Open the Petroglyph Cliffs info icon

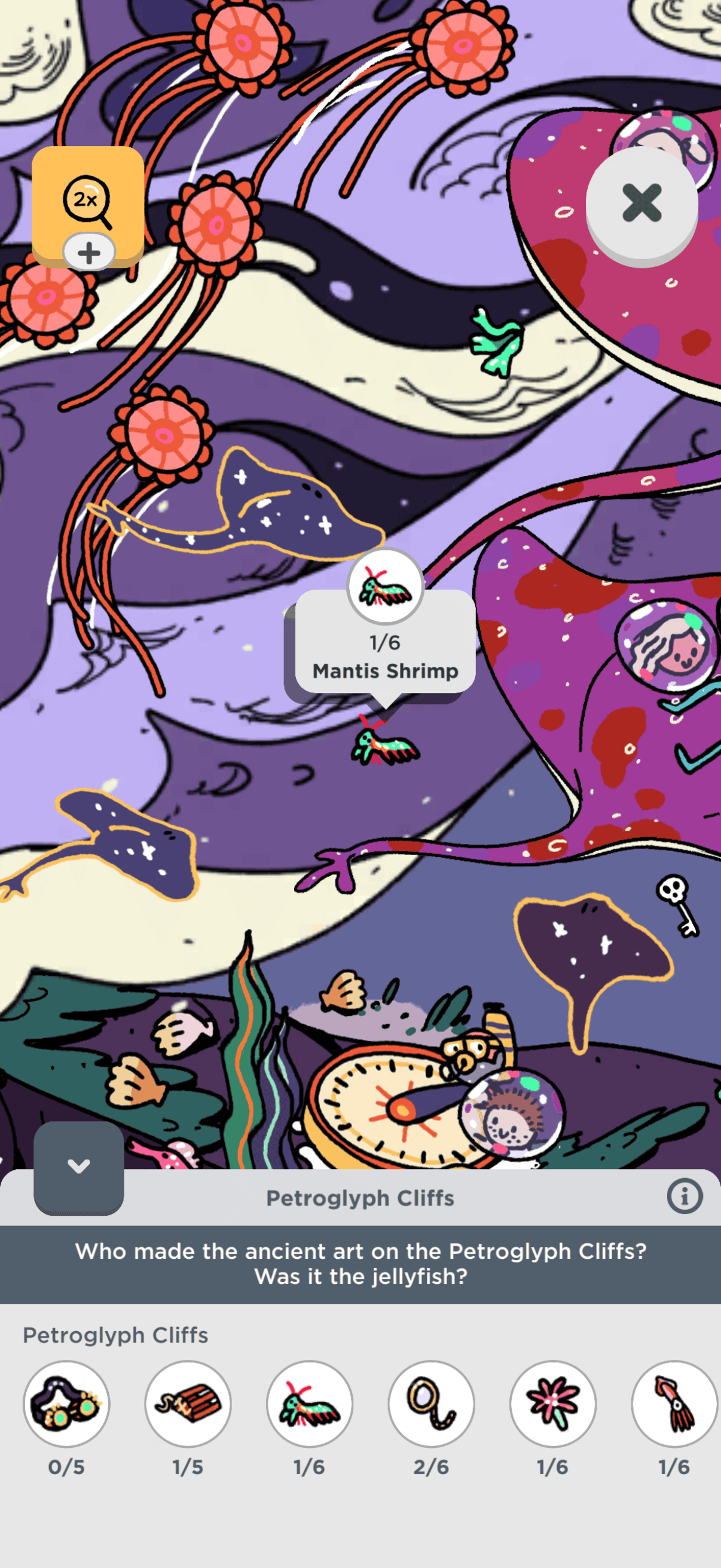pyautogui.click(x=685, y=1197)
